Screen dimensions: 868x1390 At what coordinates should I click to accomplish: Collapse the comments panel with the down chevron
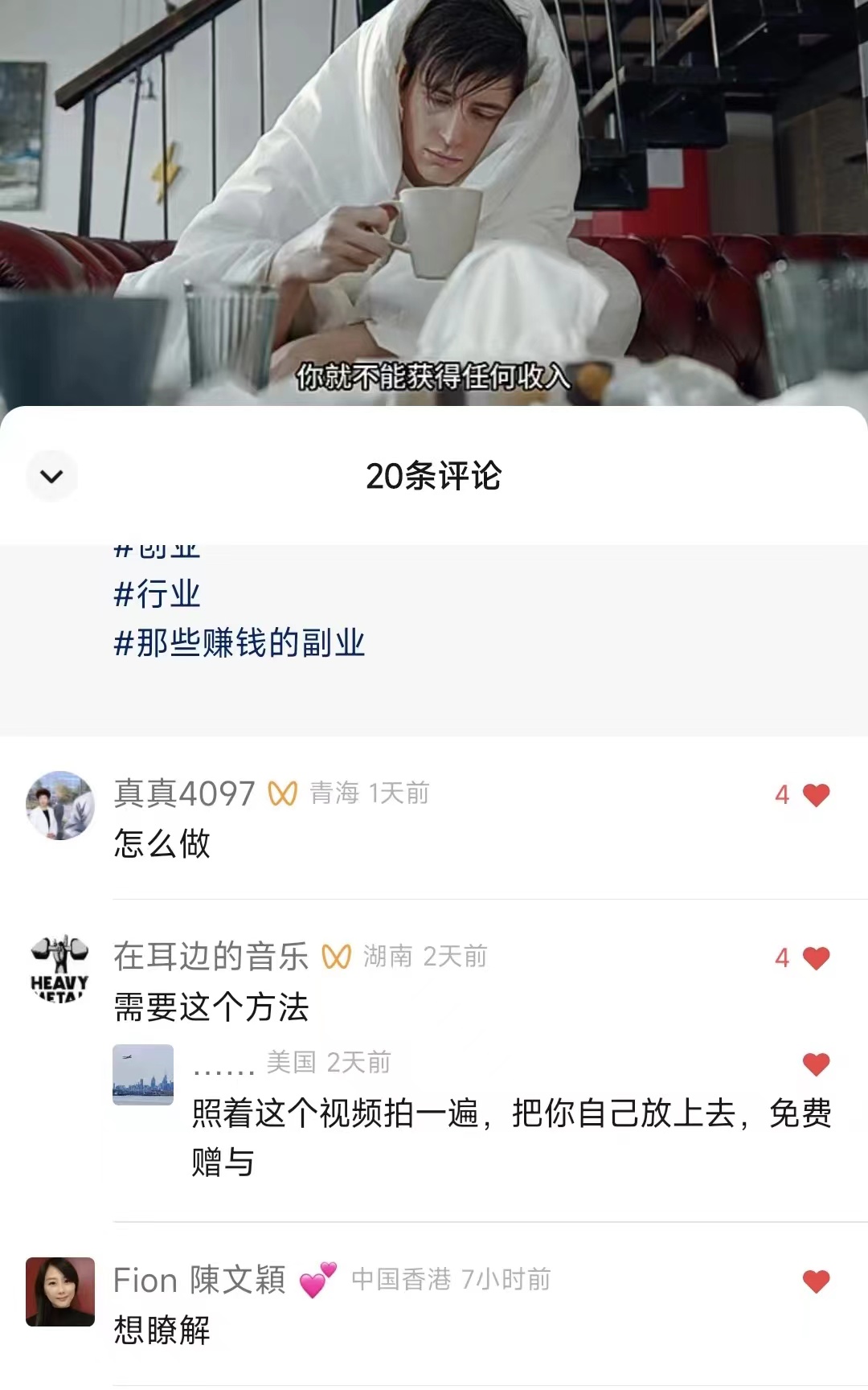point(51,477)
